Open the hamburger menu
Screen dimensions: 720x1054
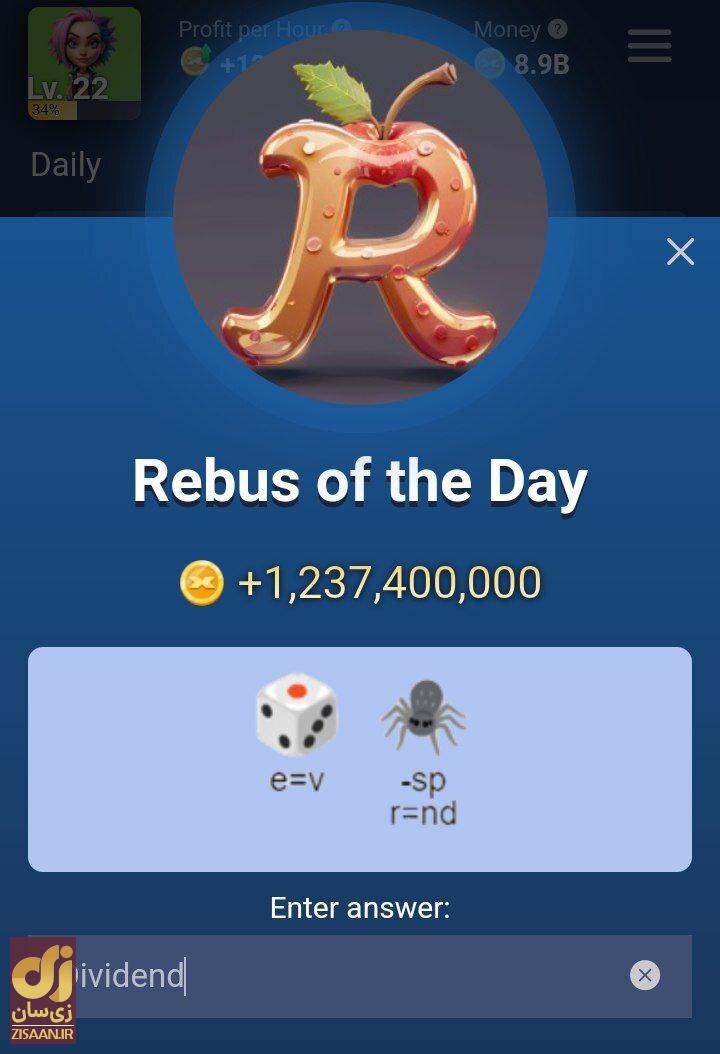pos(649,46)
